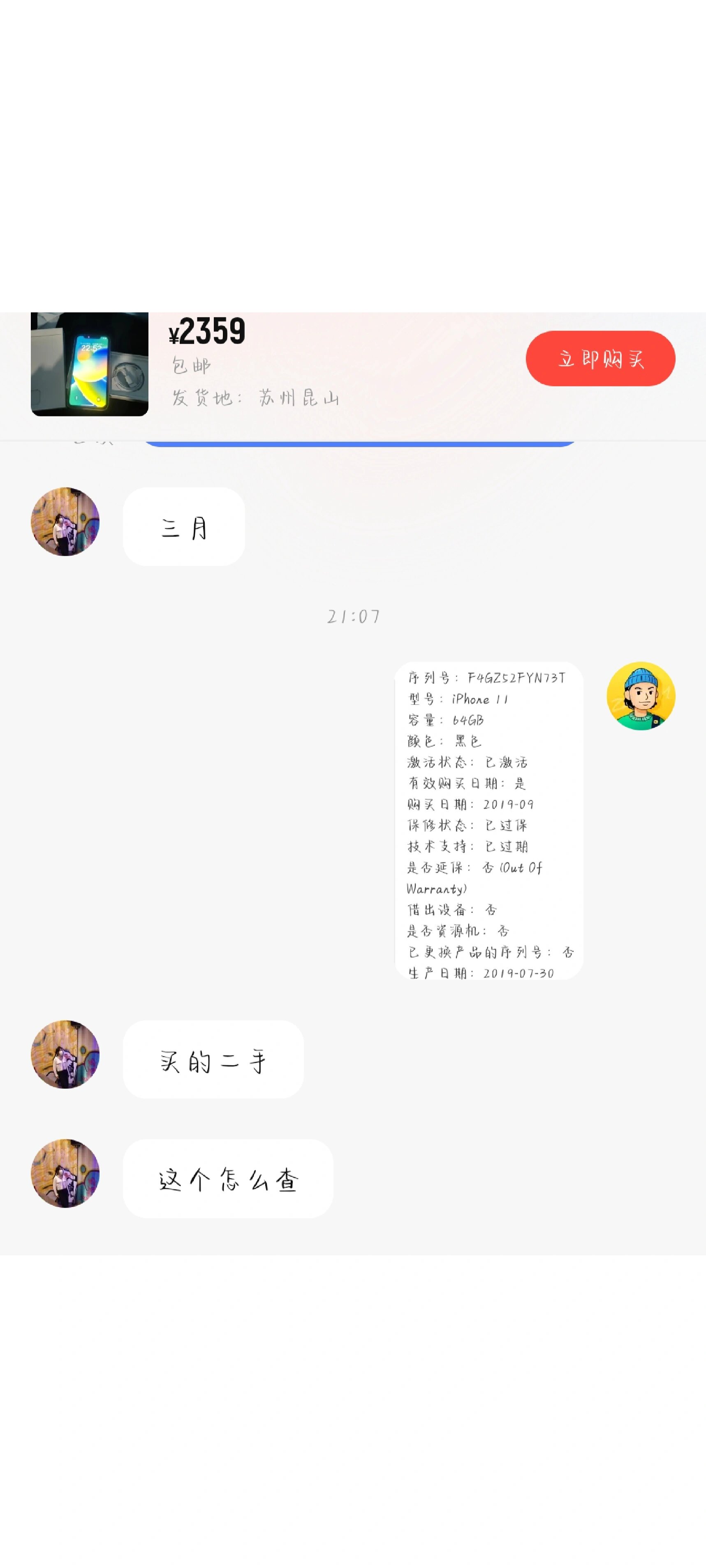The image size is (706, 1568).
Task: Tap the 立即购买 buy now button
Action: pyautogui.click(x=600, y=358)
